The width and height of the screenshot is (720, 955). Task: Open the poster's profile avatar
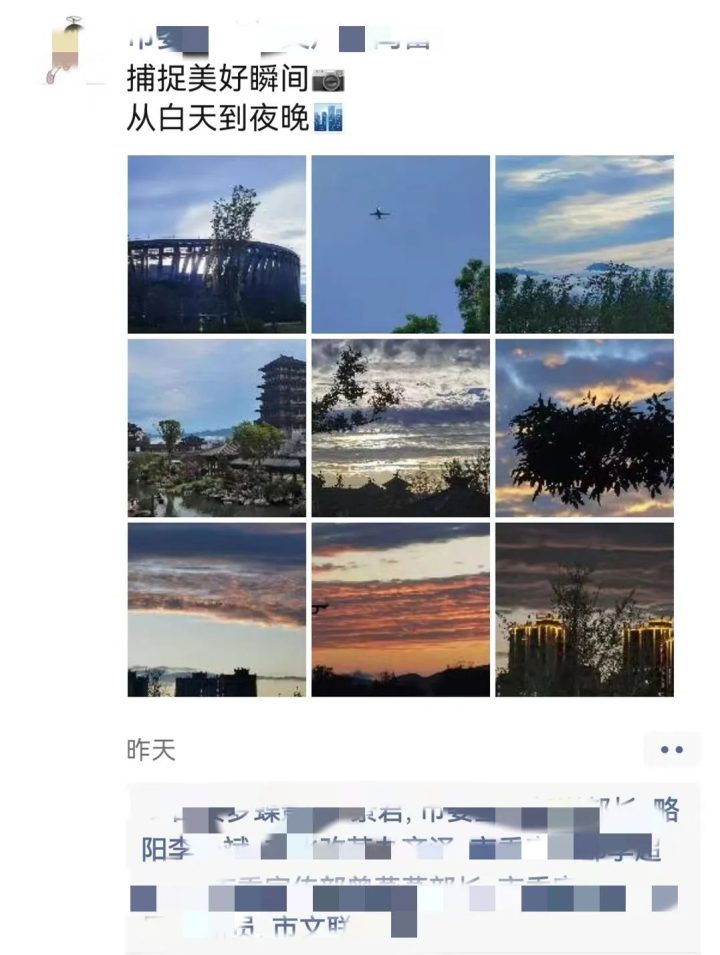pos(73,50)
